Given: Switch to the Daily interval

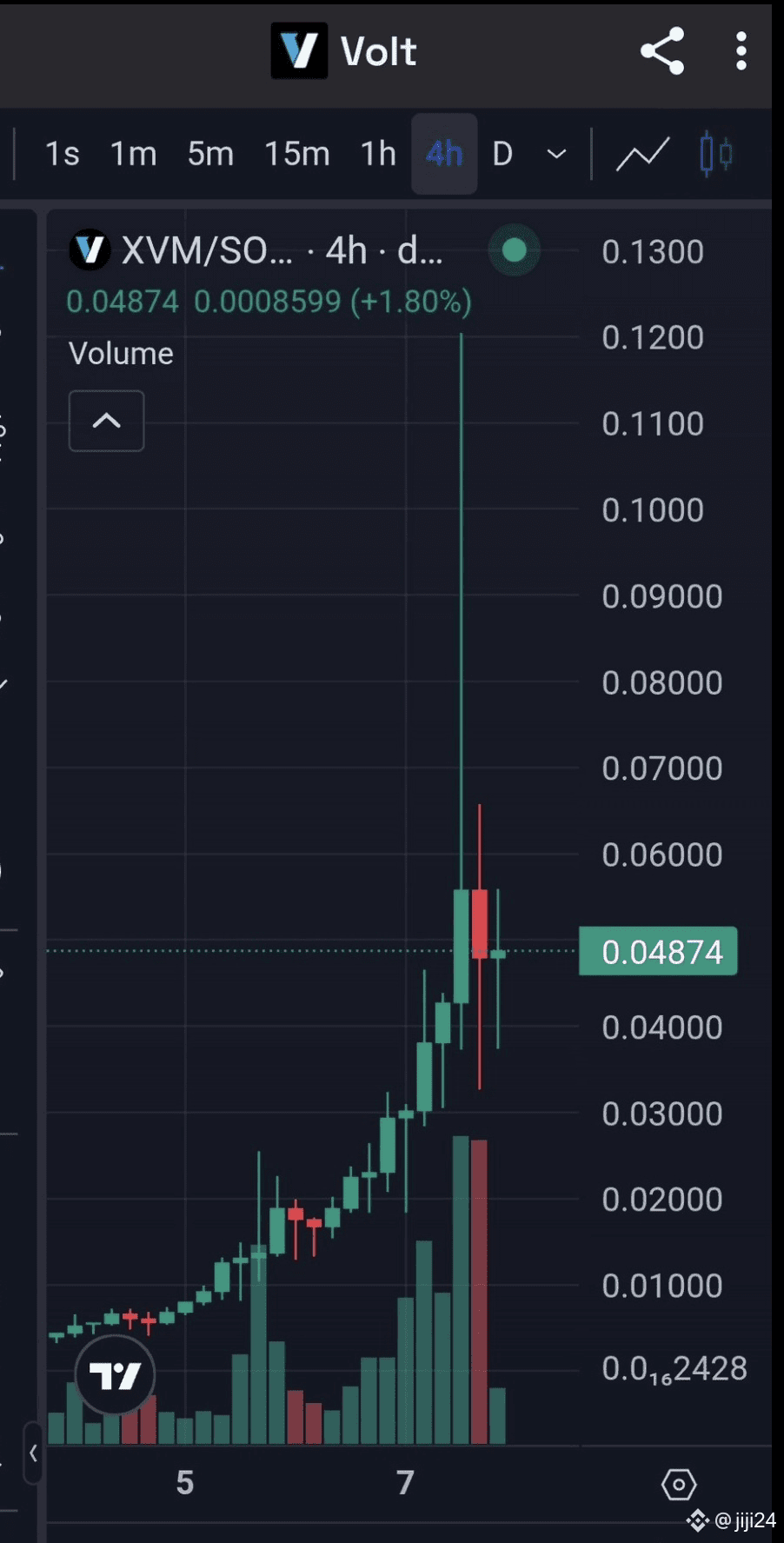Looking at the screenshot, I should point(502,153).
